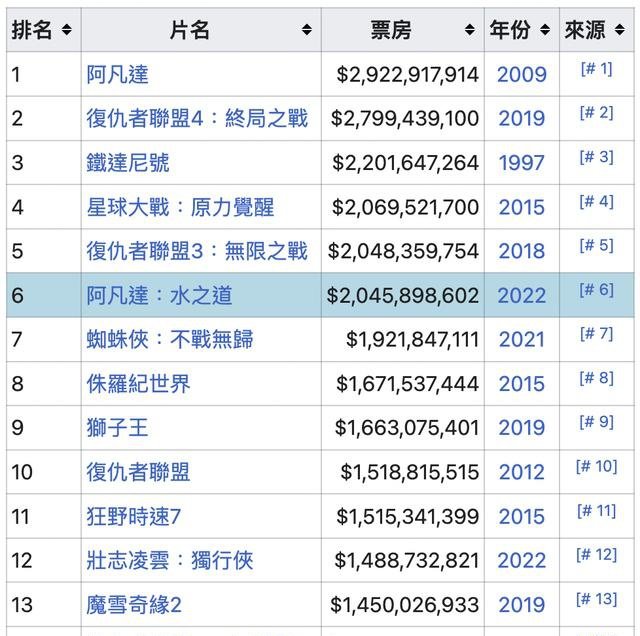Open the 鐵達尼號 film link

pyautogui.click(x=127, y=163)
